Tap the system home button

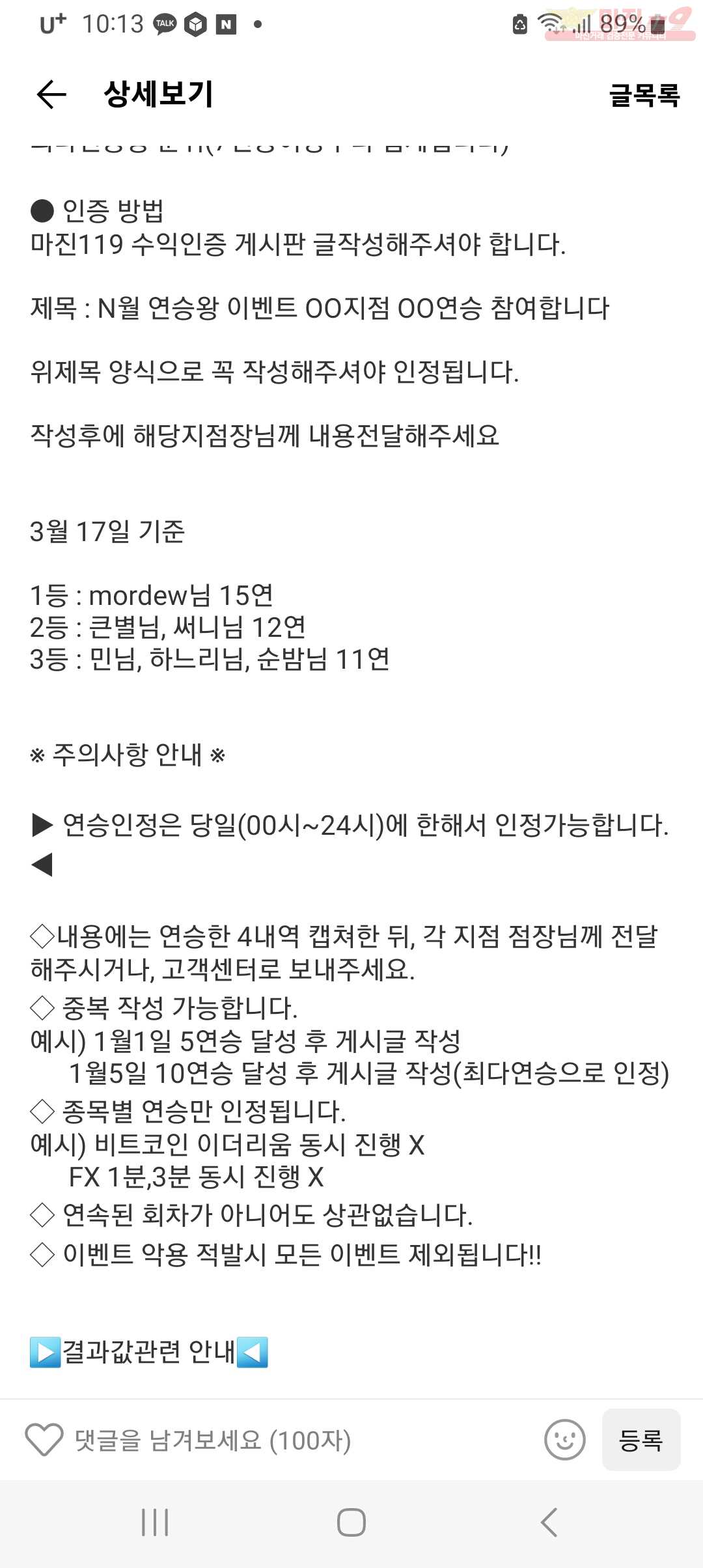pyautogui.click(x=351, y=1522)
